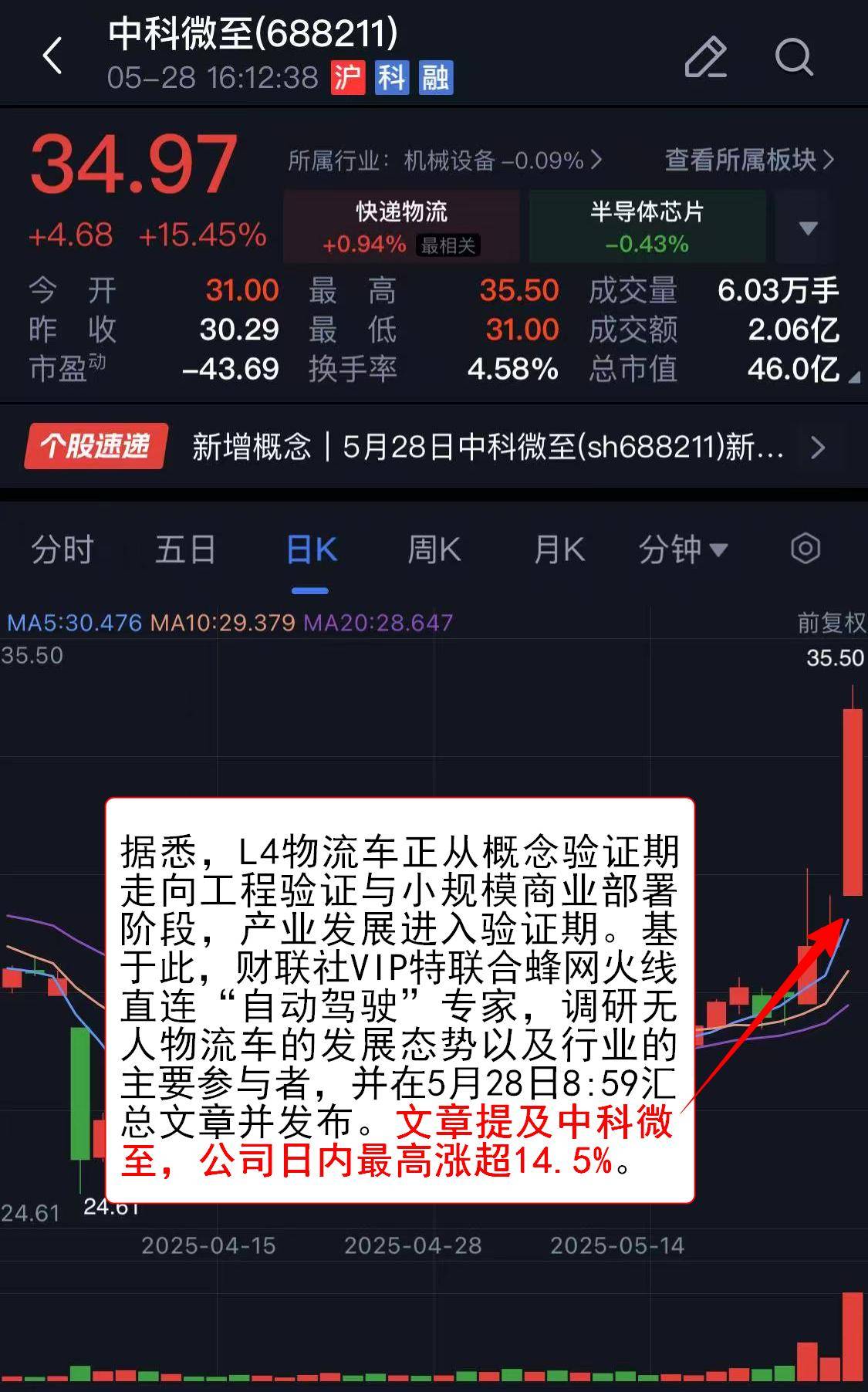
Task: Tap the pencil edit icon
Action: pos(705,57)
